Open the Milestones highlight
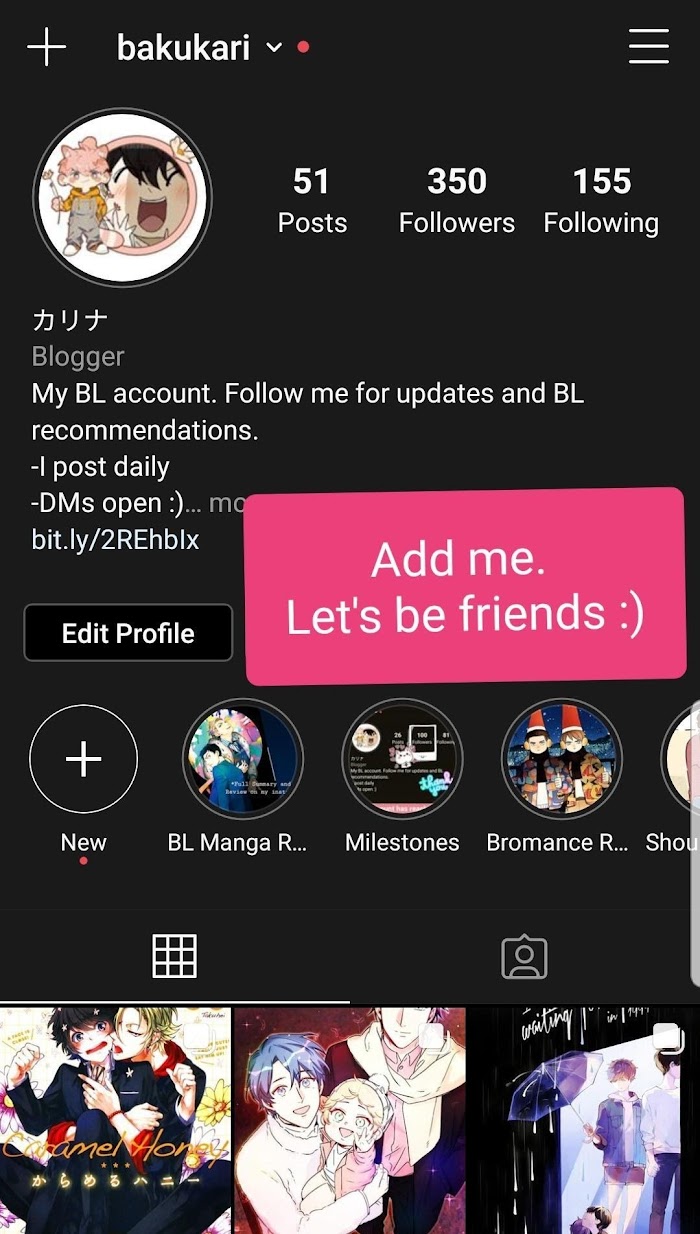 [x=402, y=760]
